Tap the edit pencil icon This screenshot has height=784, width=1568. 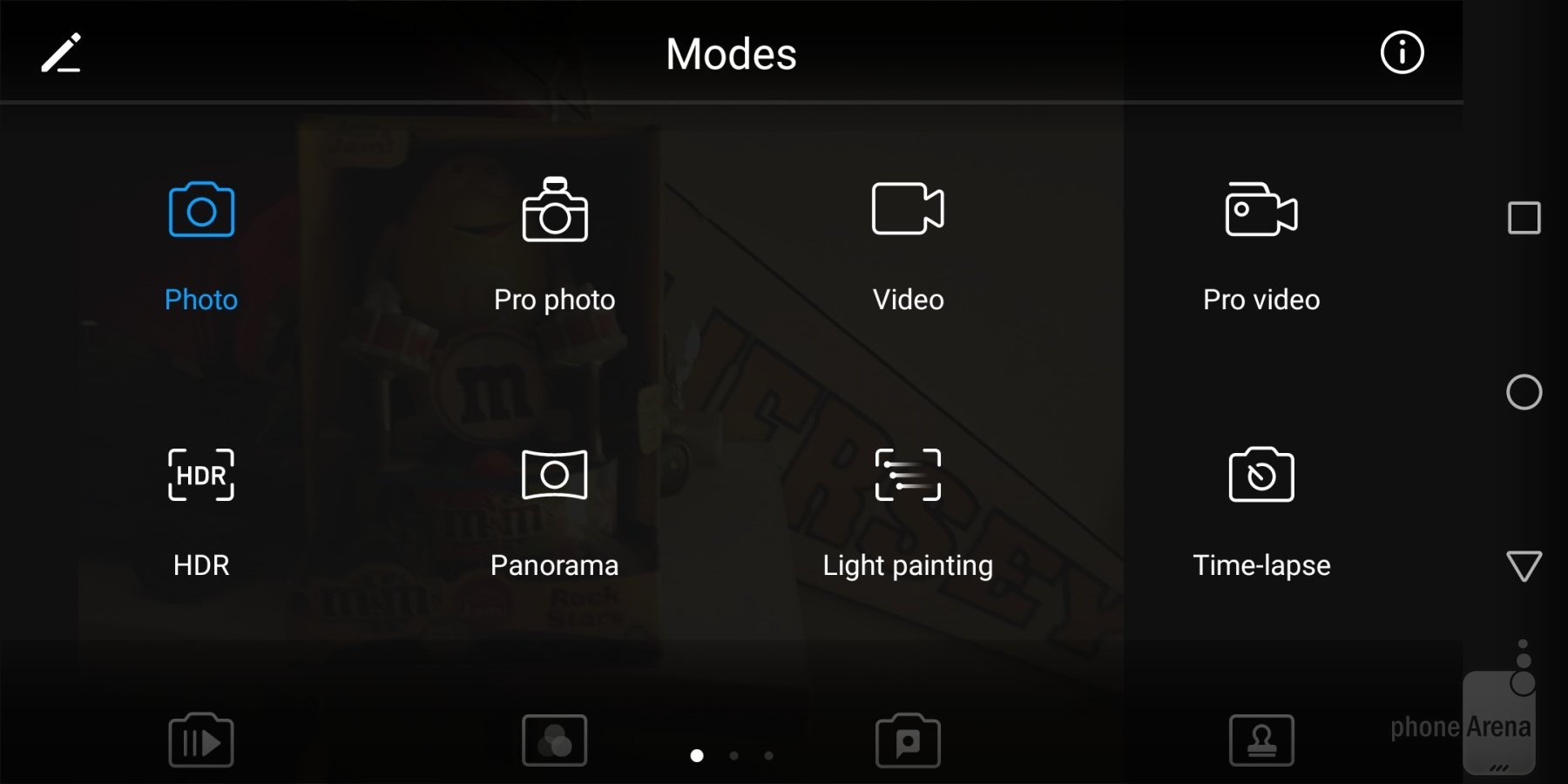tap(61, 53)
